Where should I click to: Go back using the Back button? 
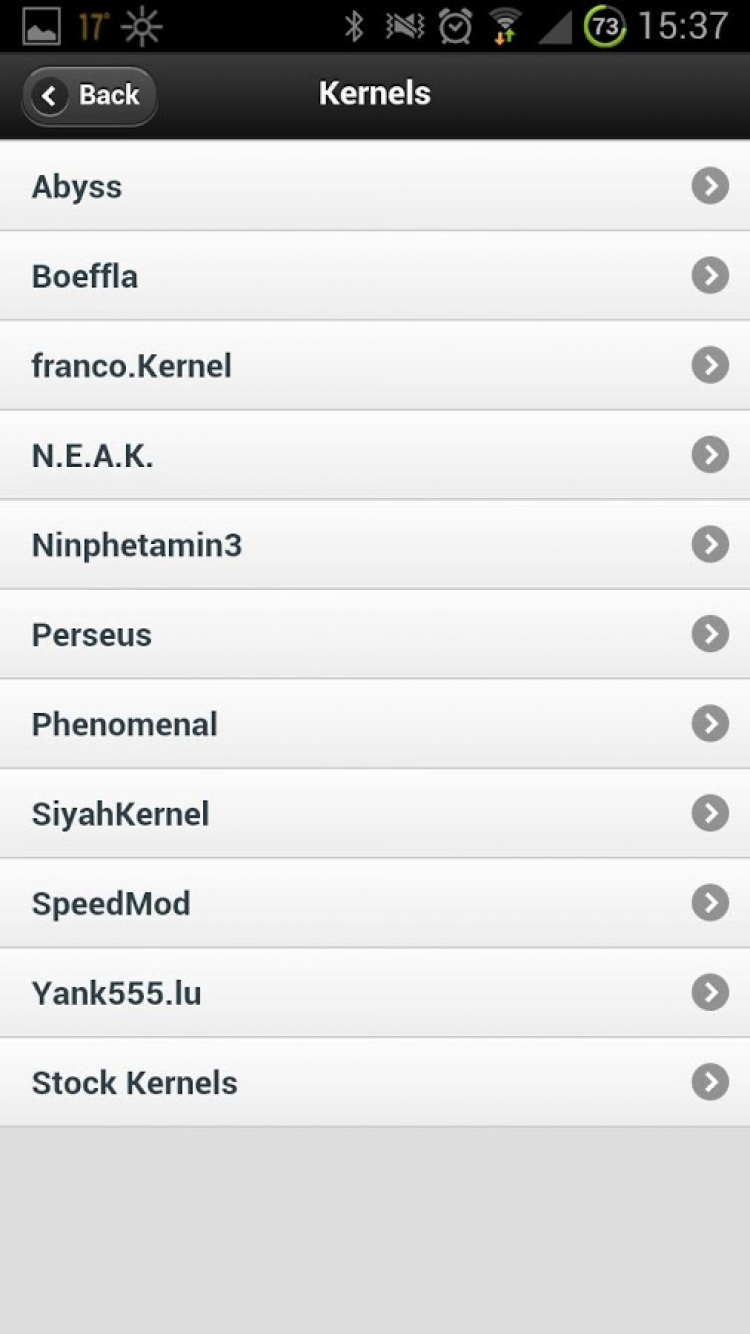[x=90, y=96]
